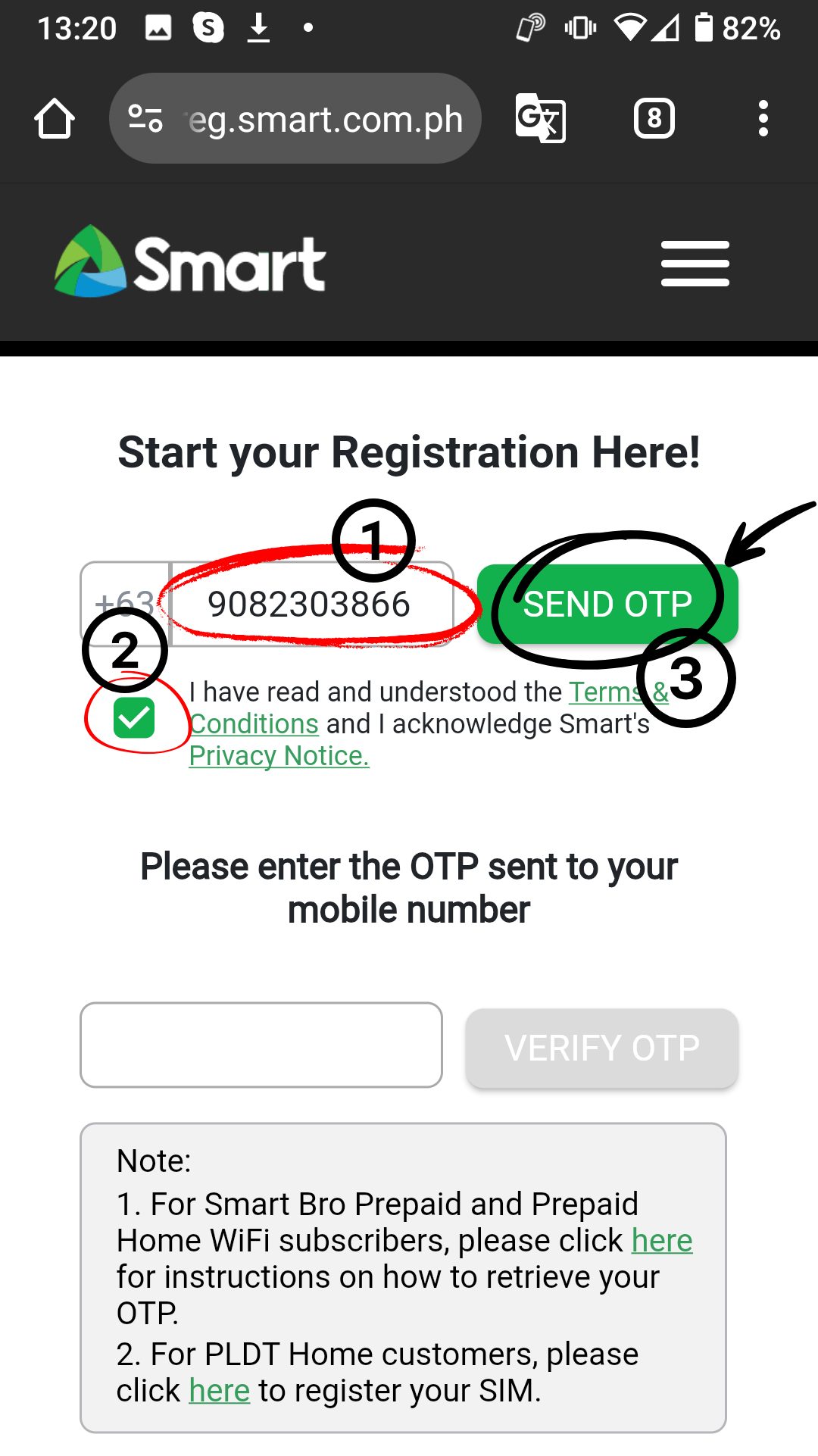Image resolution: width=818 pixels, height=1456 pixels.
Task: Tap the mobile number field
Action: point(312,605)
